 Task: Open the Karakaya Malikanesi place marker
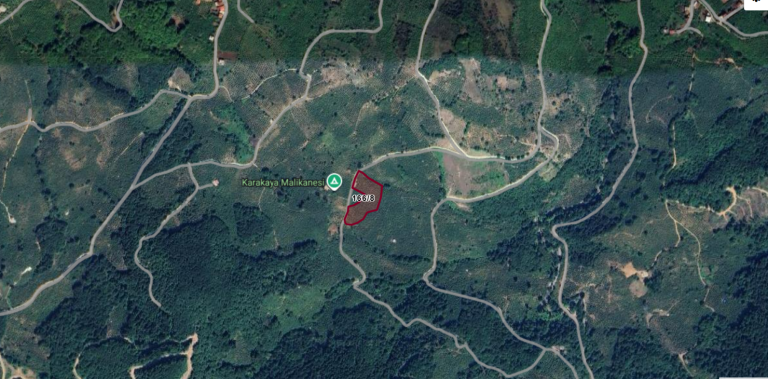(334, 182)
